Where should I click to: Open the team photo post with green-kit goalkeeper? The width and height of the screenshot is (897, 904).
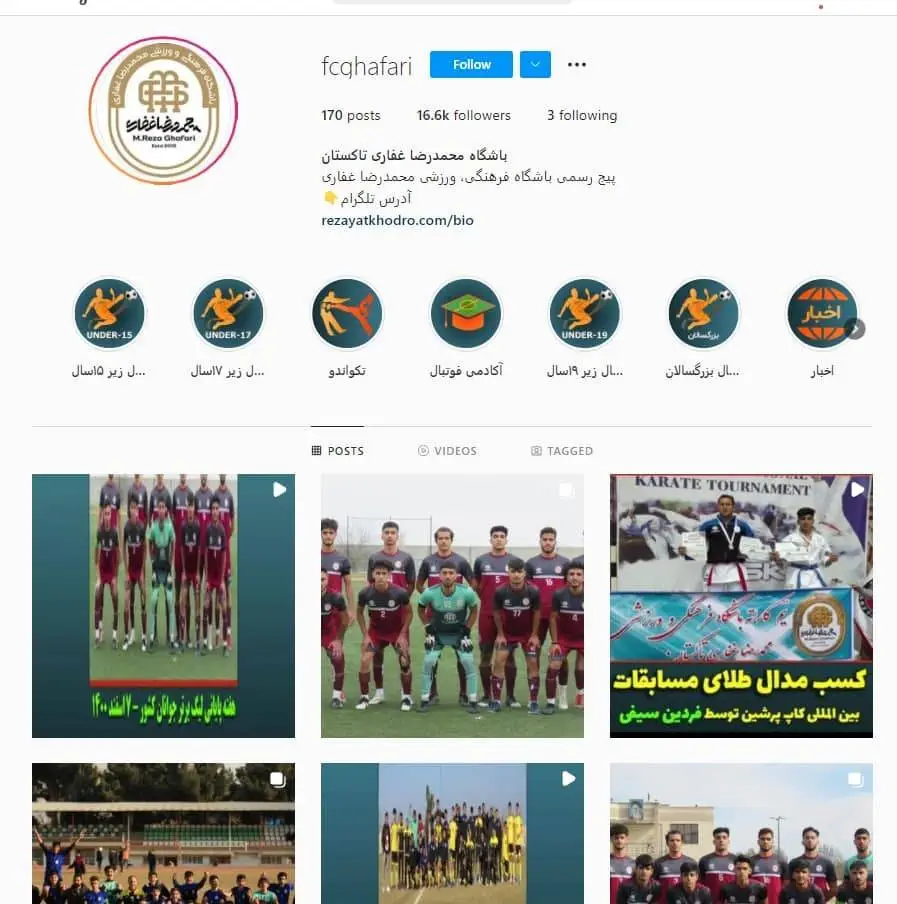pyautogui.click(x=452, y=605)
